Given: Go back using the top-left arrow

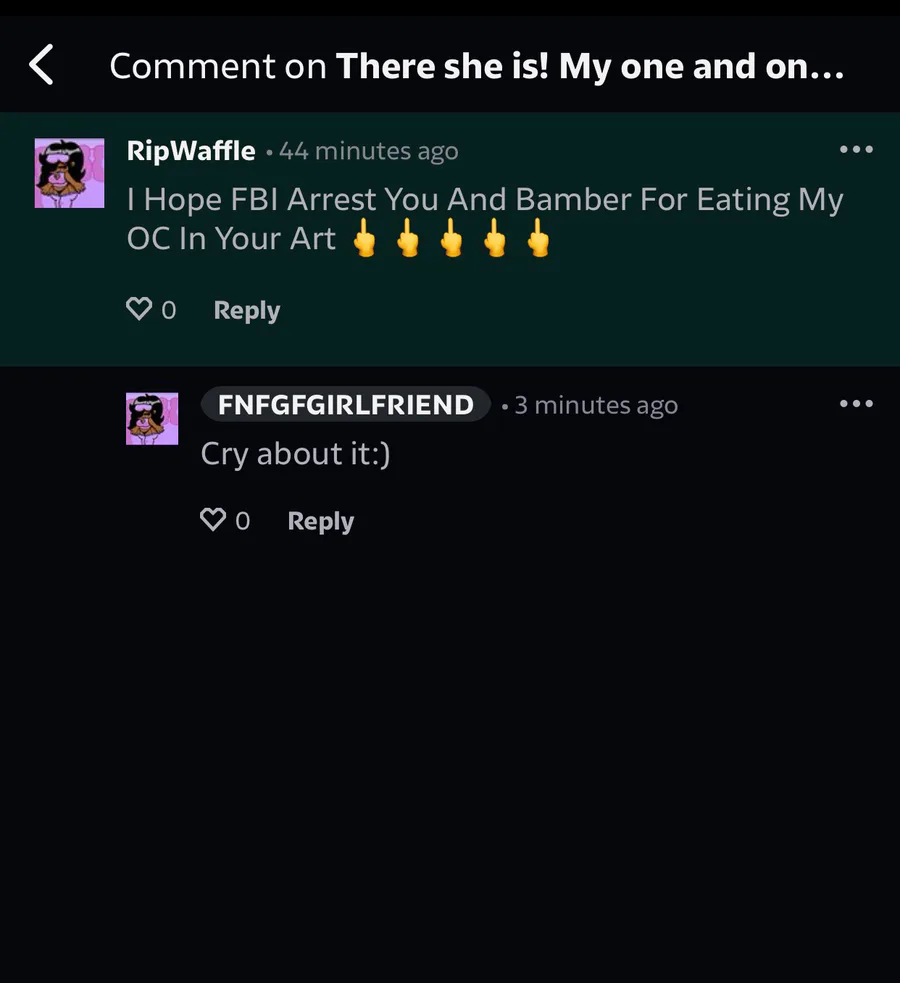Looking at the screenshot, I should [x=41, y=65].
